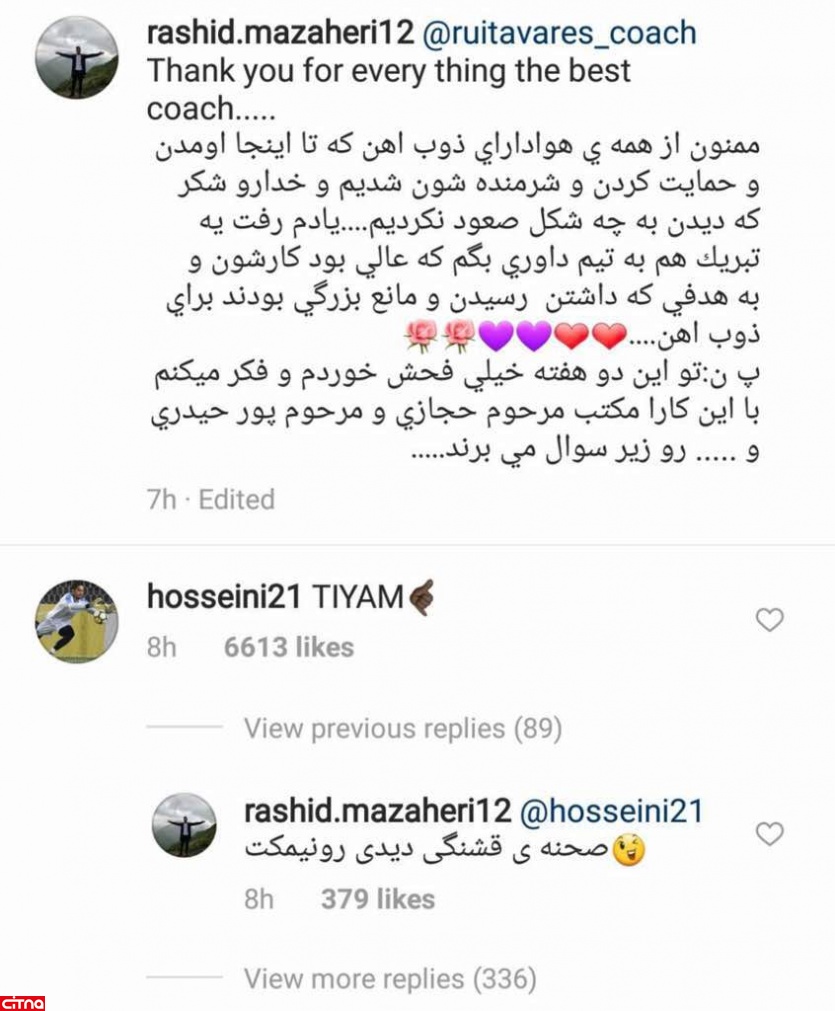Like rashid.mazaheri12's reply to hosseini21
Viewport: 835px width, 1011px height.
tap(769, 833)
